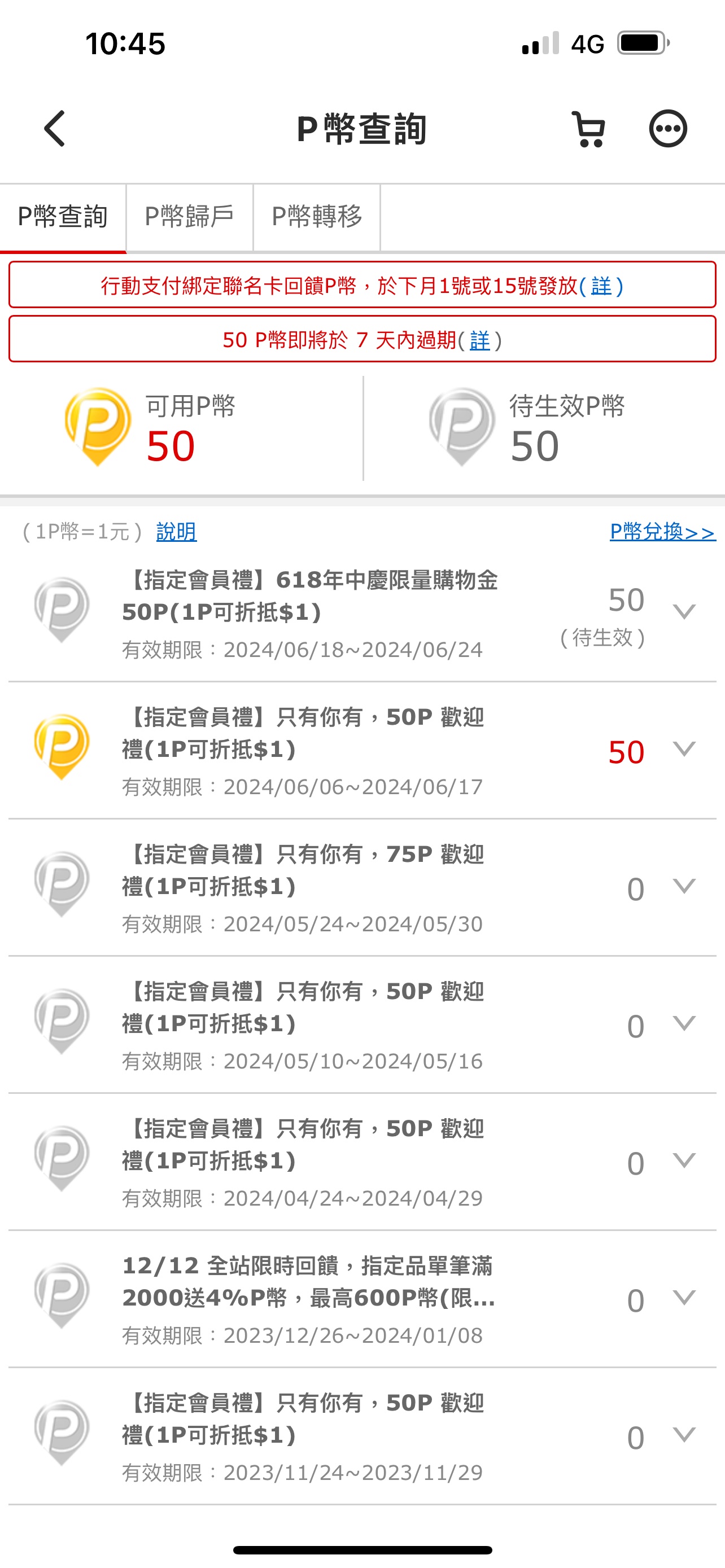Open the shopping cart
The image size is (725, 1568).
click(x=589, y=129)
